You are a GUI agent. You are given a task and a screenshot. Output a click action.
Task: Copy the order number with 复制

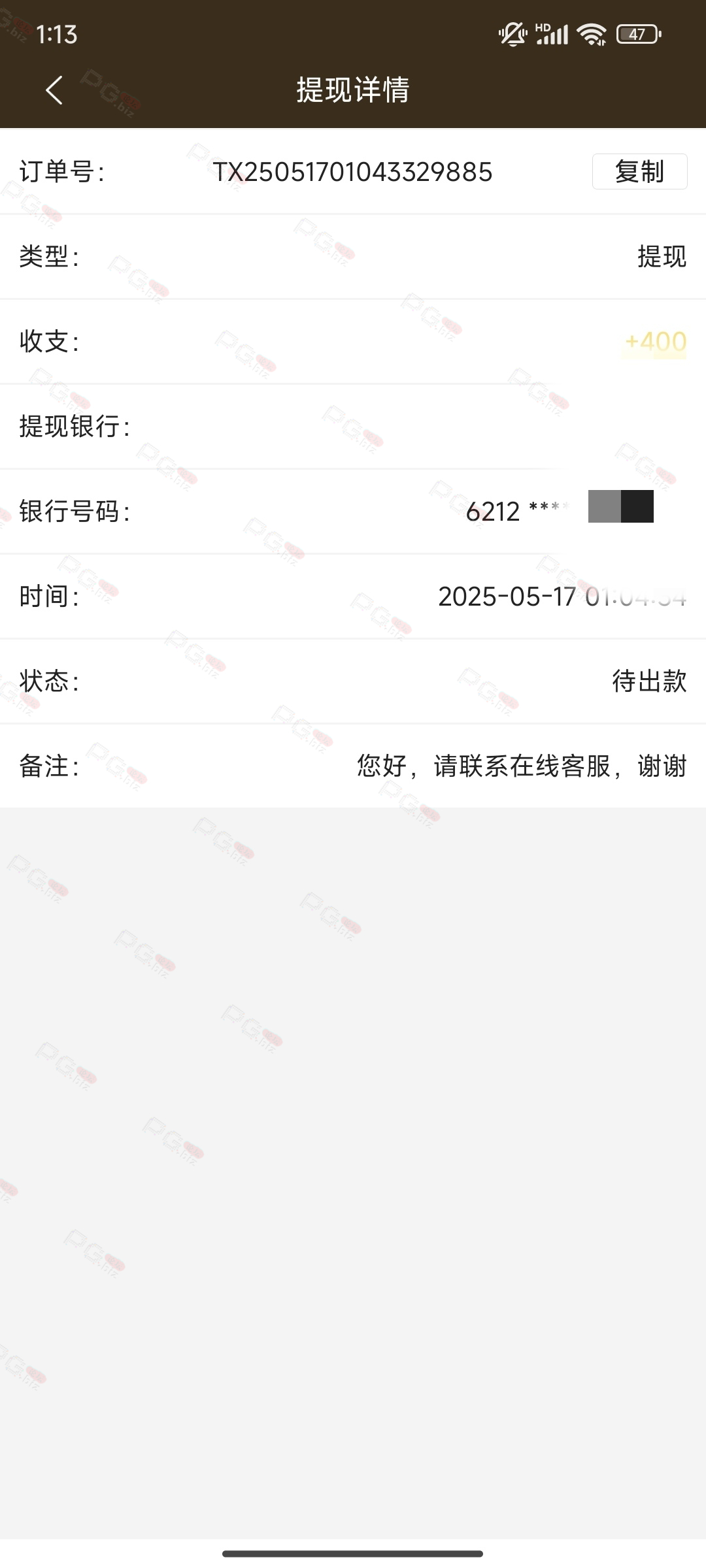(x=639, y=172)
